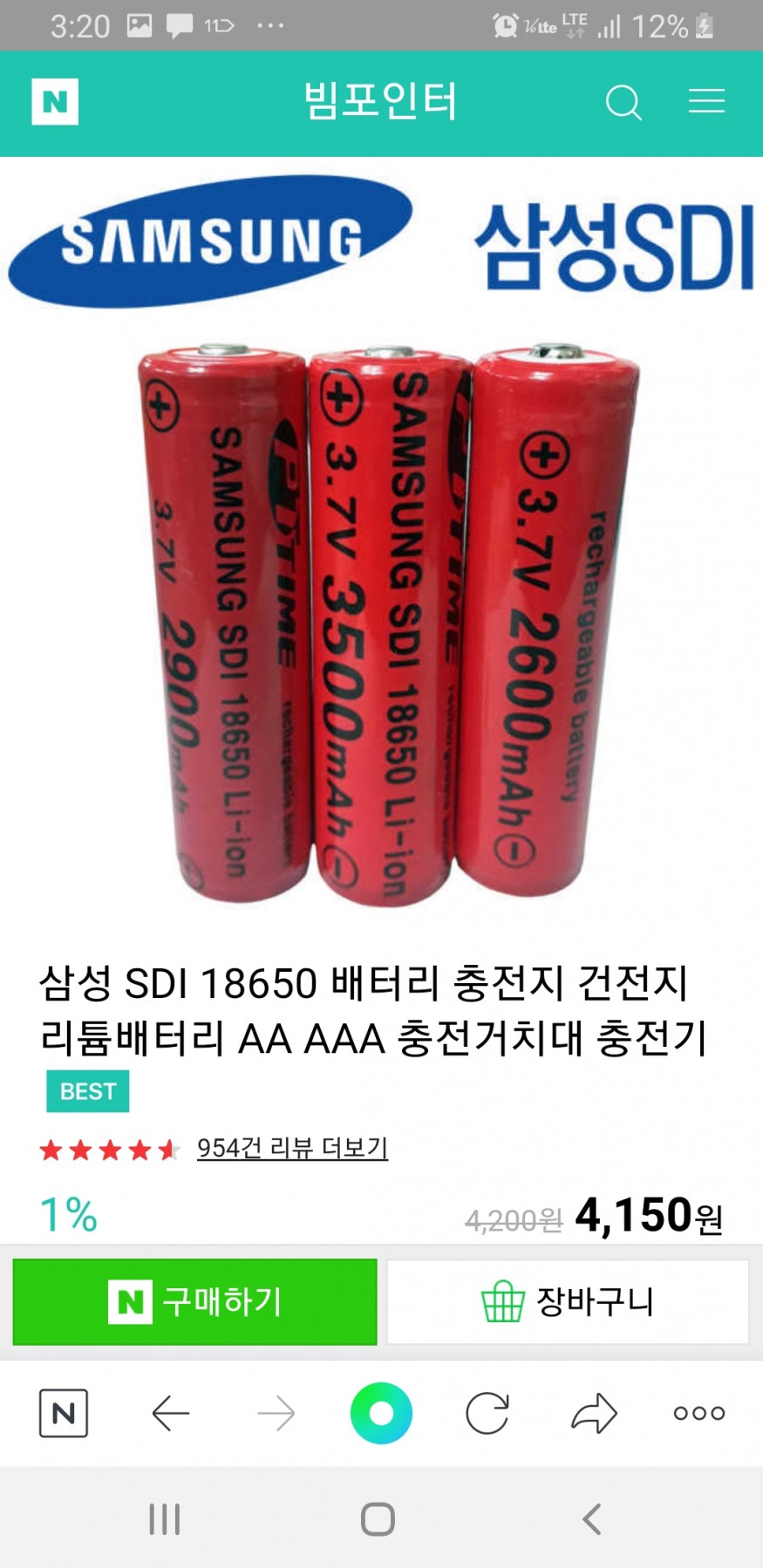Image resolution: width=763 pixels, height=1568 pixels.
Task: View more of the 954 reviews
Action: click(292, 1148)
